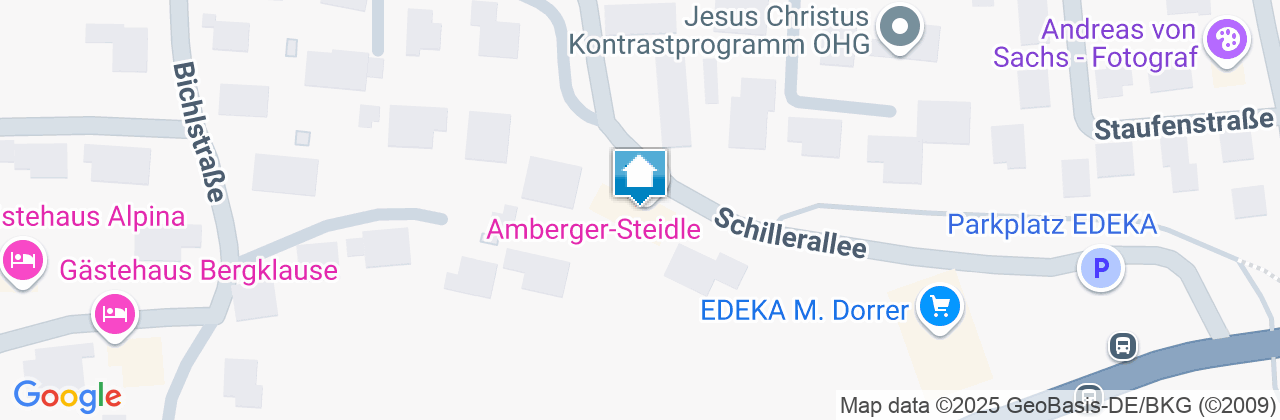Open the EDEKA M. Dorrer shopping pin
This screenshot has height=420, width=1280.
pos(939,306)
